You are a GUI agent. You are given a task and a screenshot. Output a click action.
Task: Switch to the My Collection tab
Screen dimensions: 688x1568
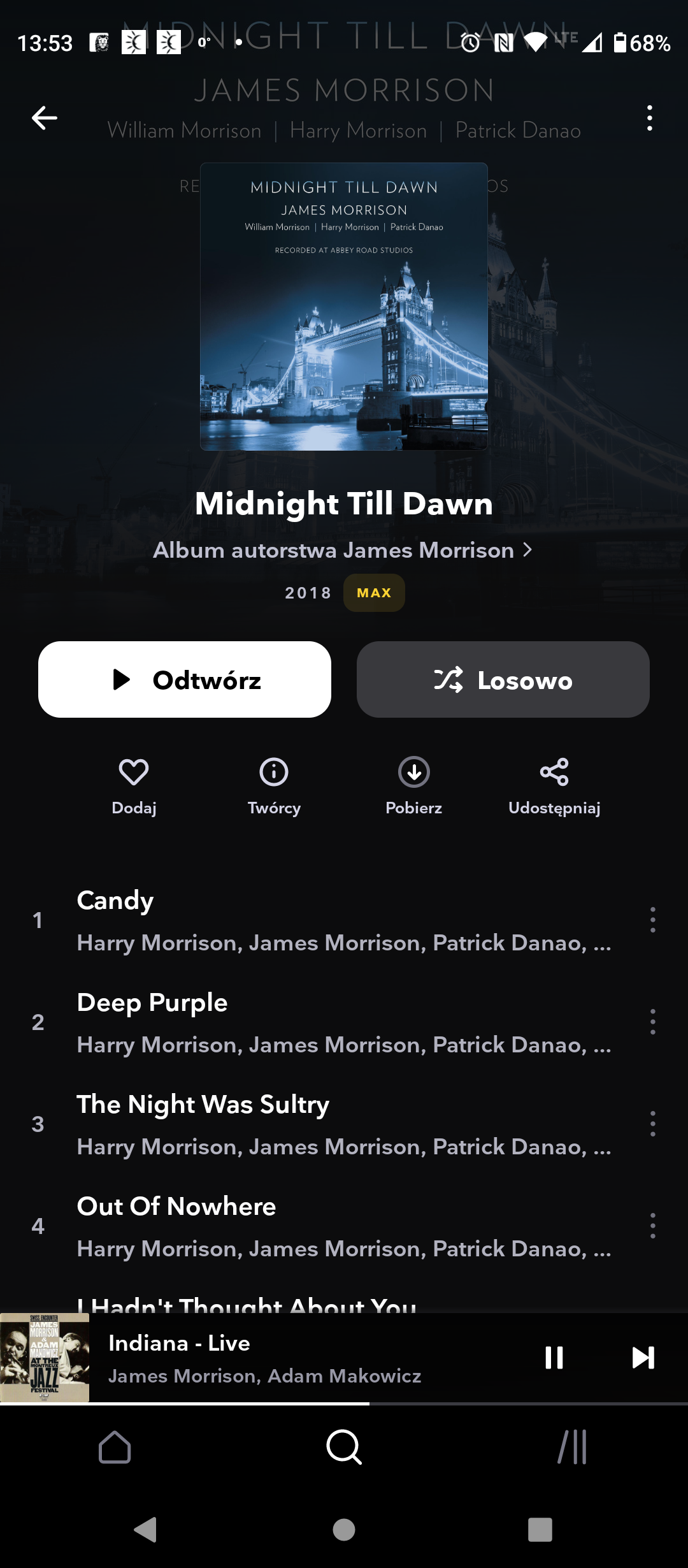click(x=572, y=1447)
